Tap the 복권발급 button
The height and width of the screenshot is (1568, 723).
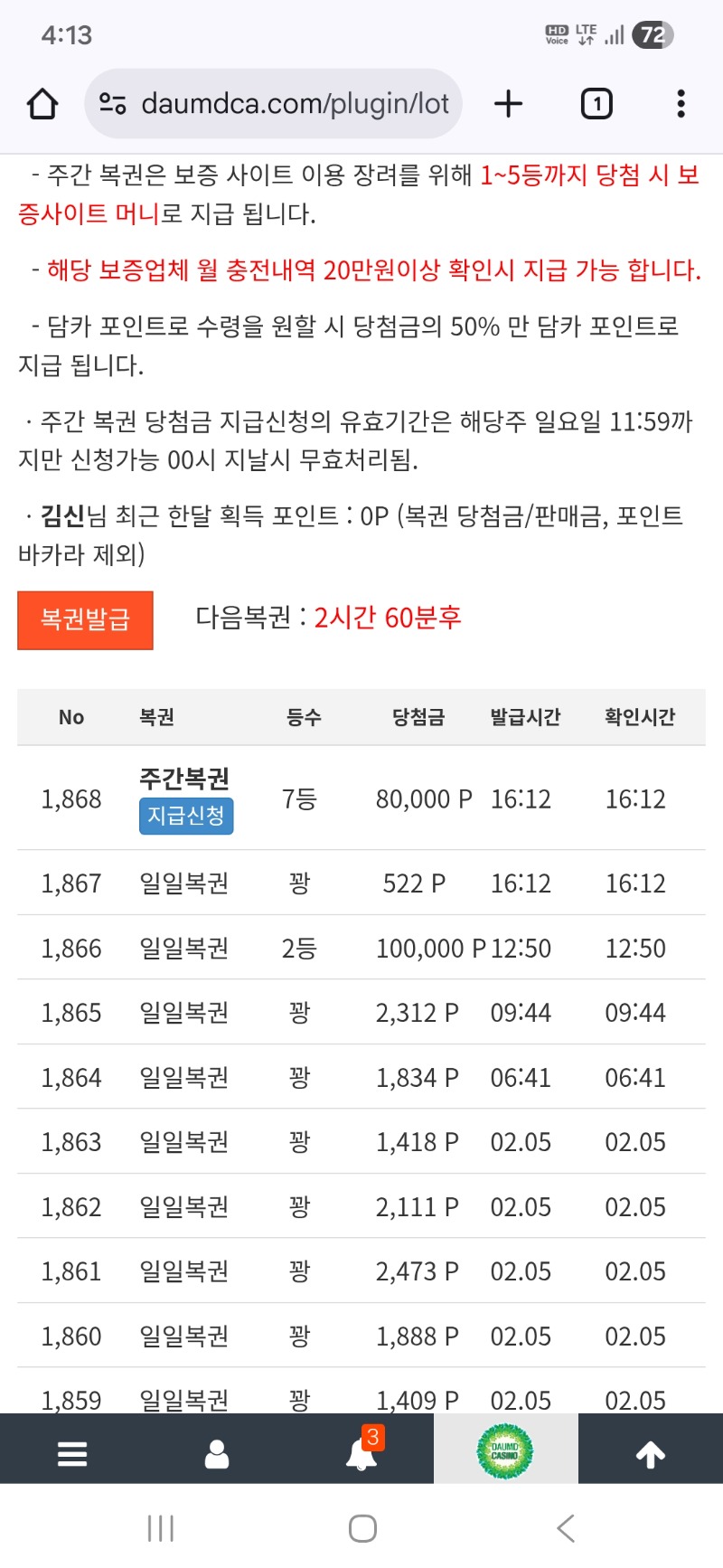pos(85,619)
